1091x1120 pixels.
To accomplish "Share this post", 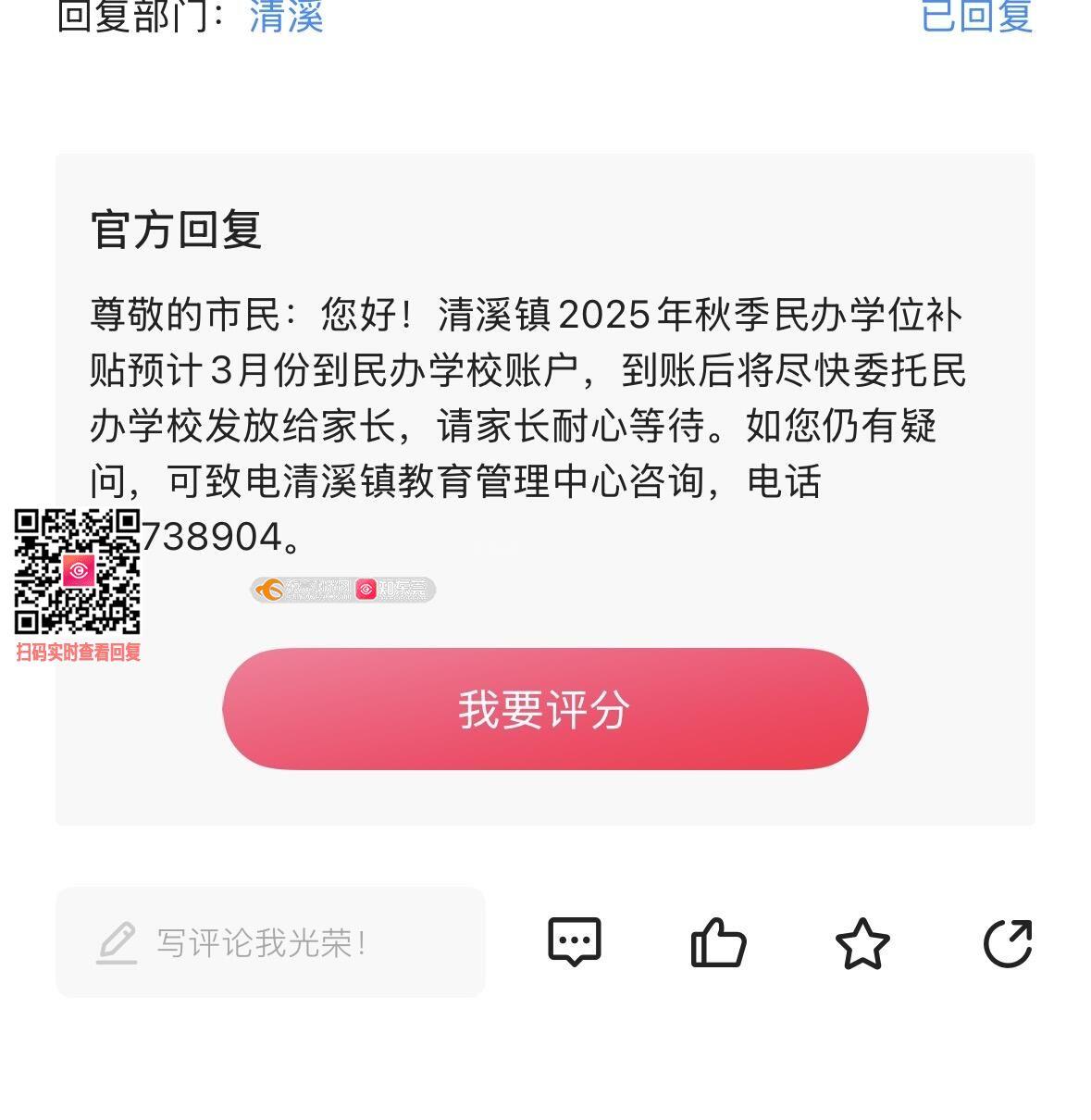I will (1007, 943).
